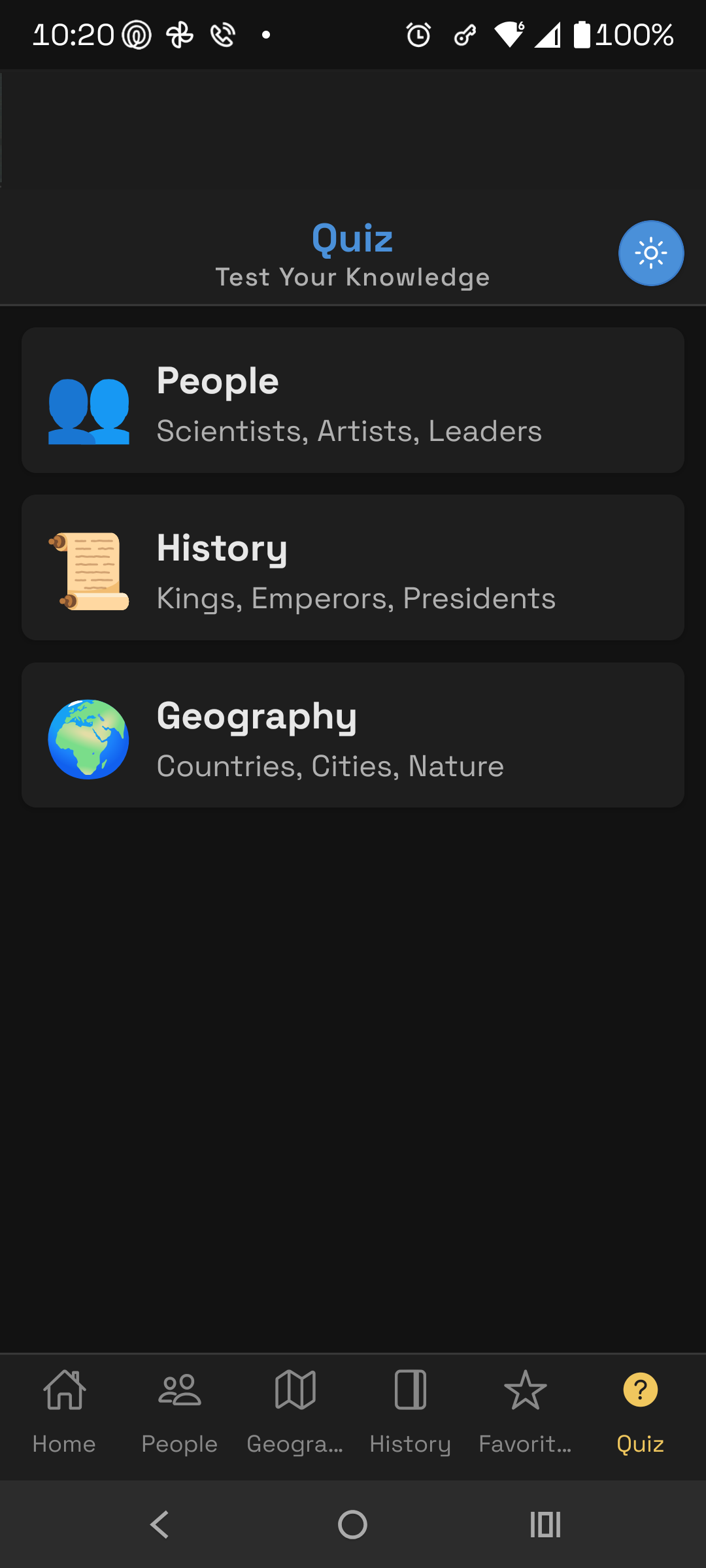This screenshot has height=1568, width=706.
Task: Open the People section from bottom bar
Action: 178,1390
